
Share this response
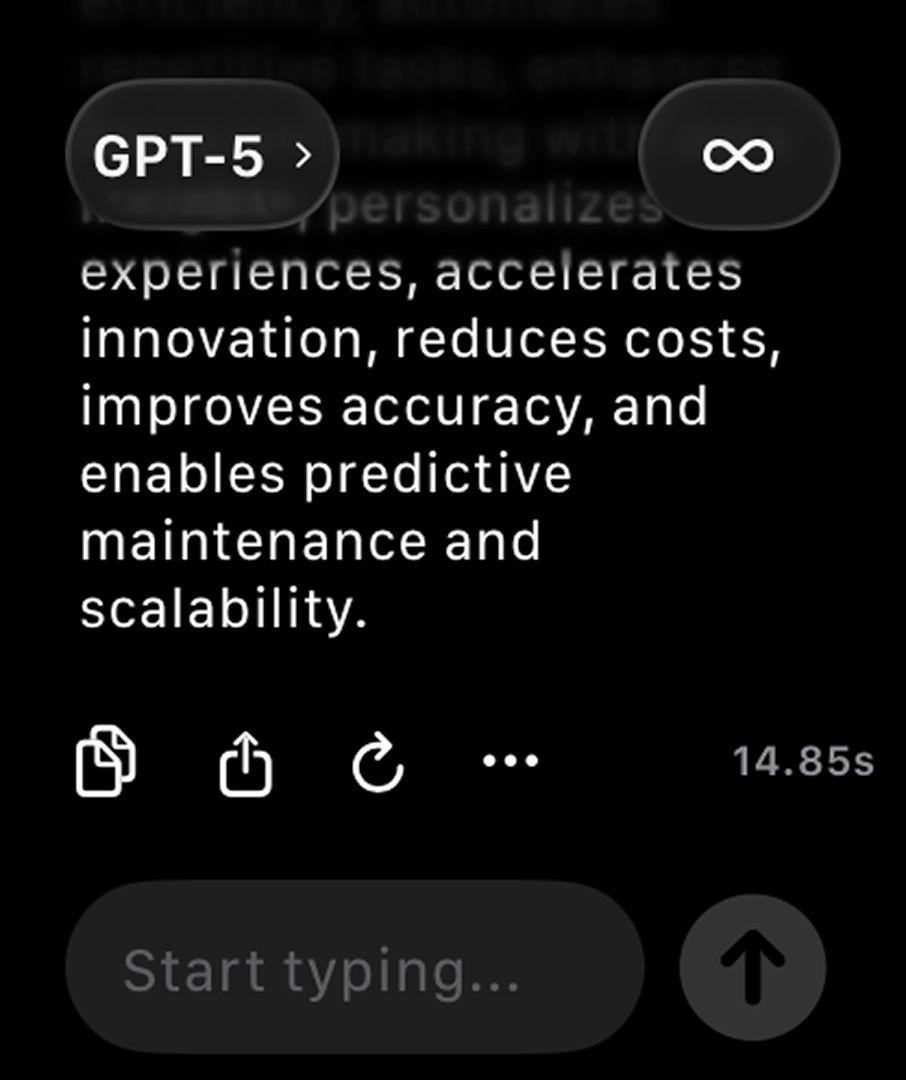[245, 763]
